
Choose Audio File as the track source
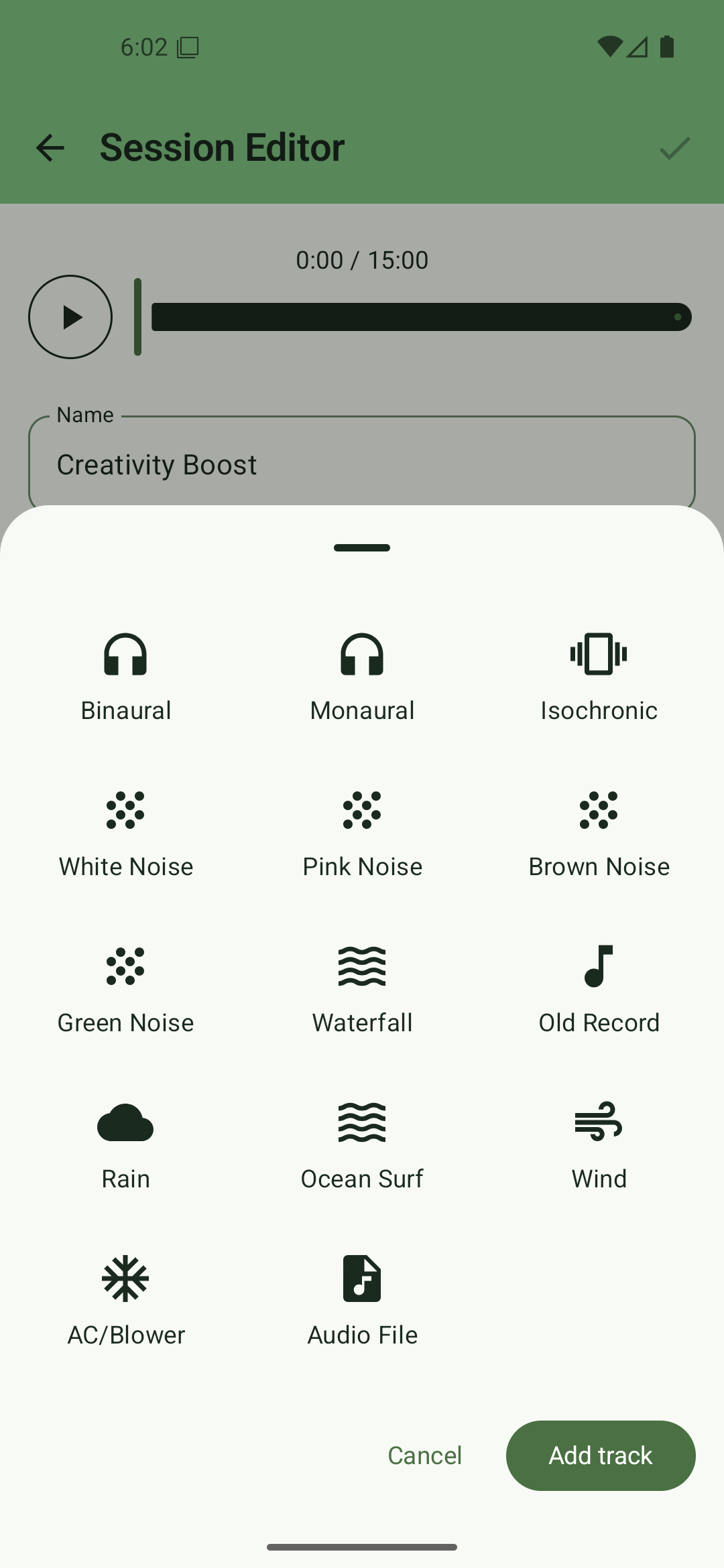361,1299
